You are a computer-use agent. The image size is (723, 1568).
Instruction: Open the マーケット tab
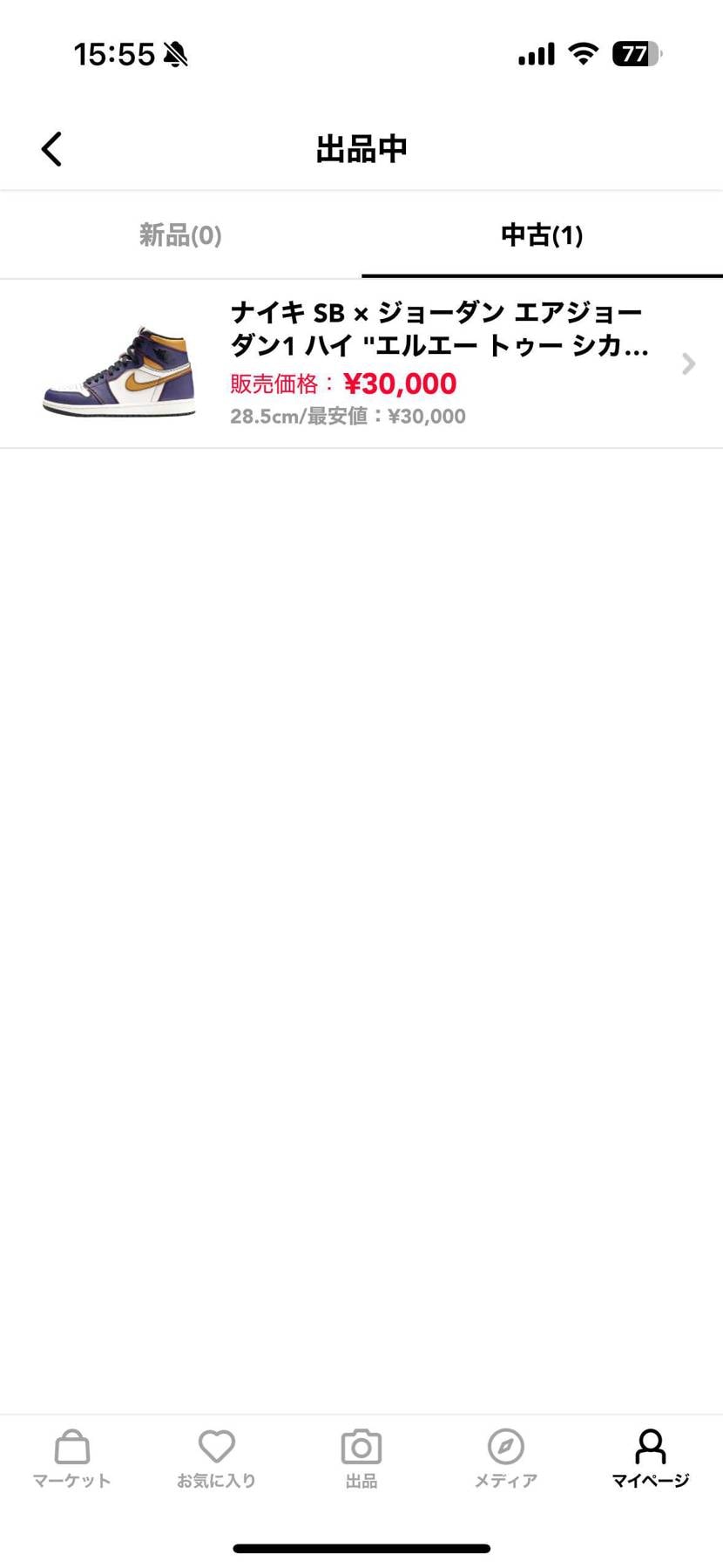tap(71, 1459)
